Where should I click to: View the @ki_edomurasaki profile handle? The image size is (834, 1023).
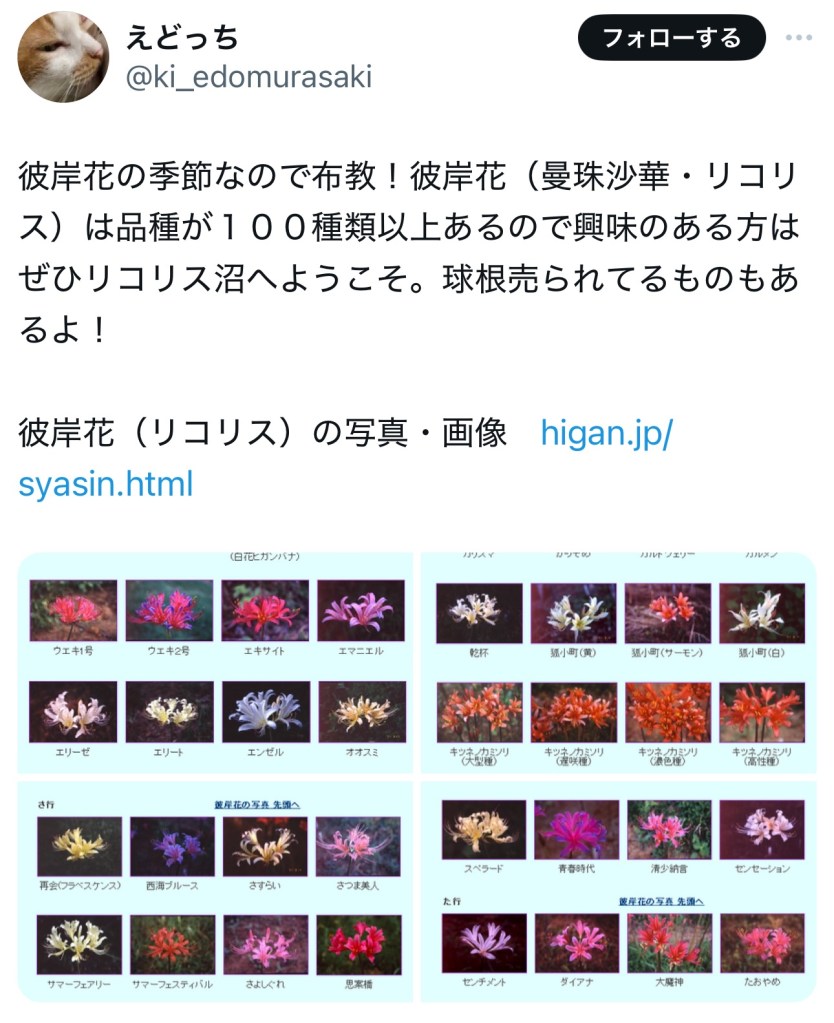[248, 77]
